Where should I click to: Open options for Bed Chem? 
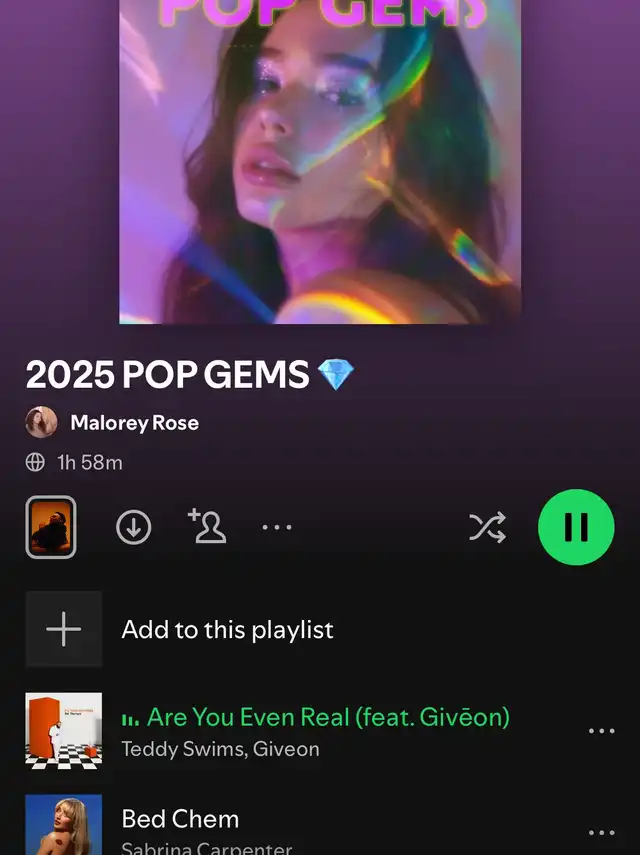[602, 832]
